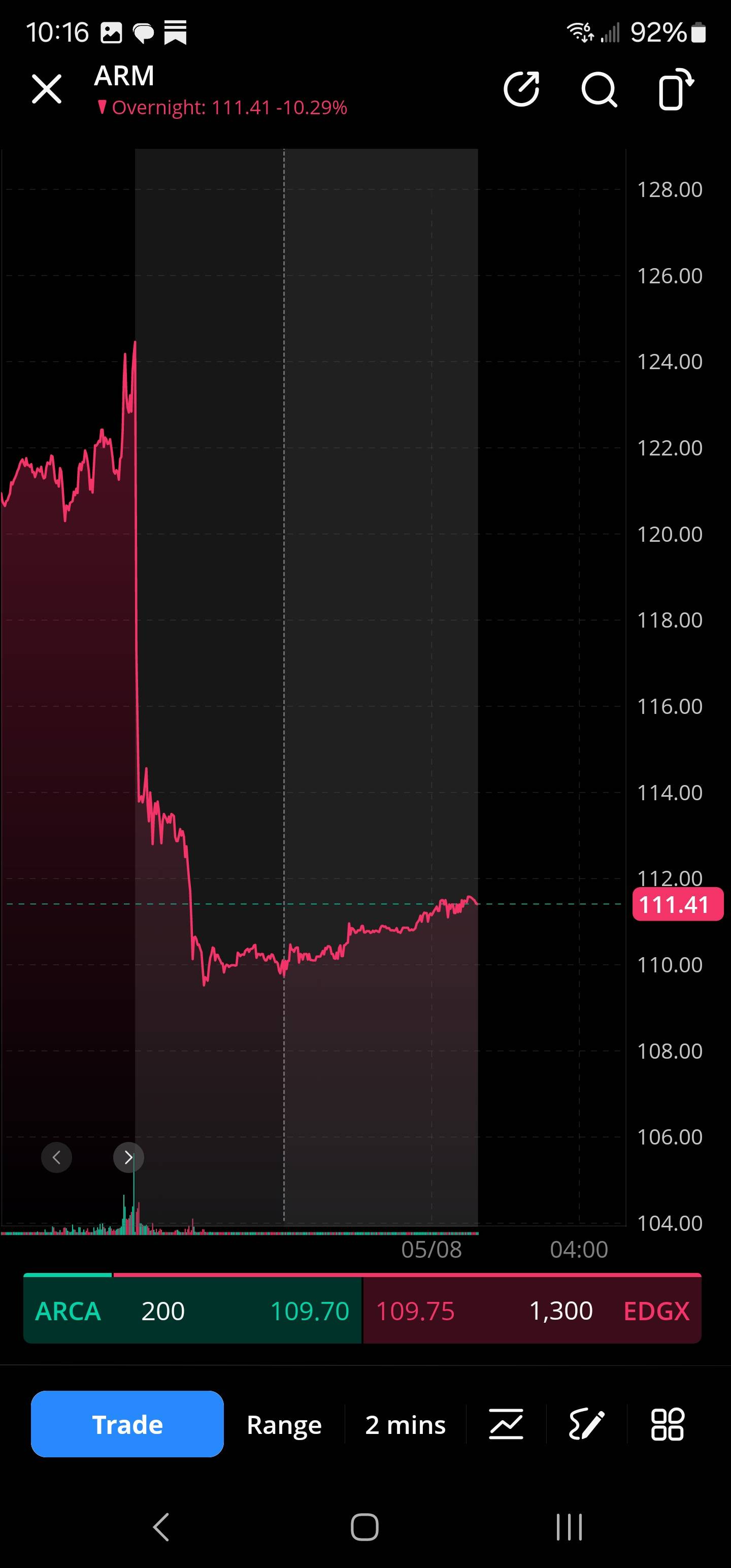Share the ARM chart
Screen dimensions: 731x1568
click(522, 89)
